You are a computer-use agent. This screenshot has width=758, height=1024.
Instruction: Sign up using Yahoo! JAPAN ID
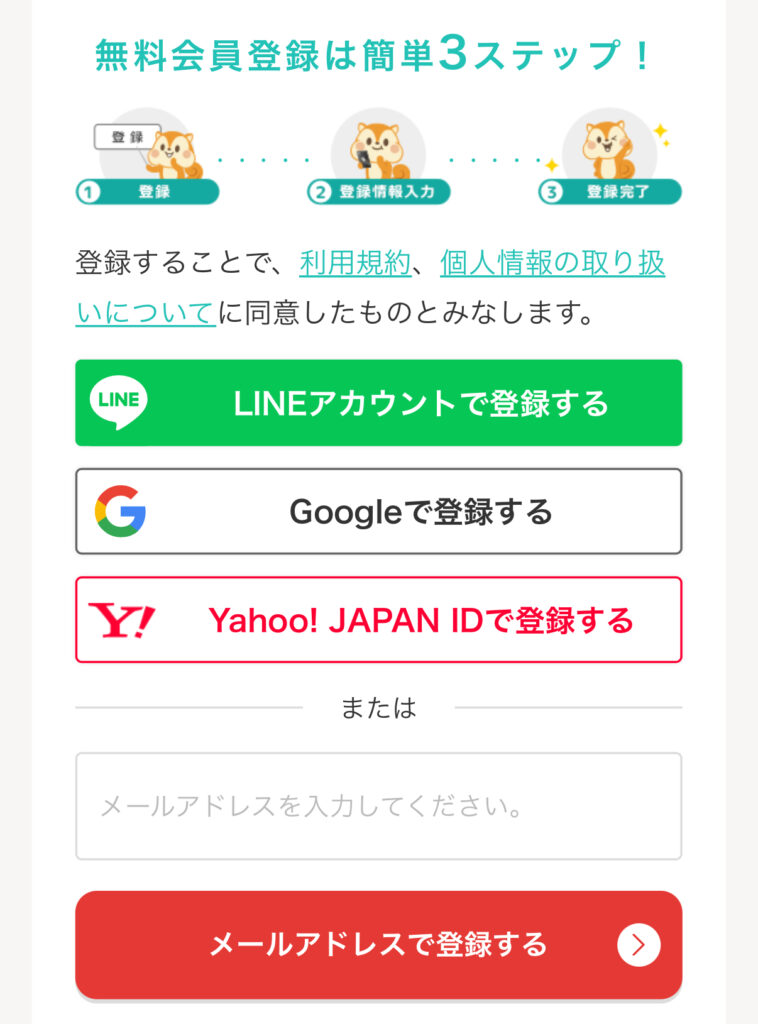[x=378, y=620]
